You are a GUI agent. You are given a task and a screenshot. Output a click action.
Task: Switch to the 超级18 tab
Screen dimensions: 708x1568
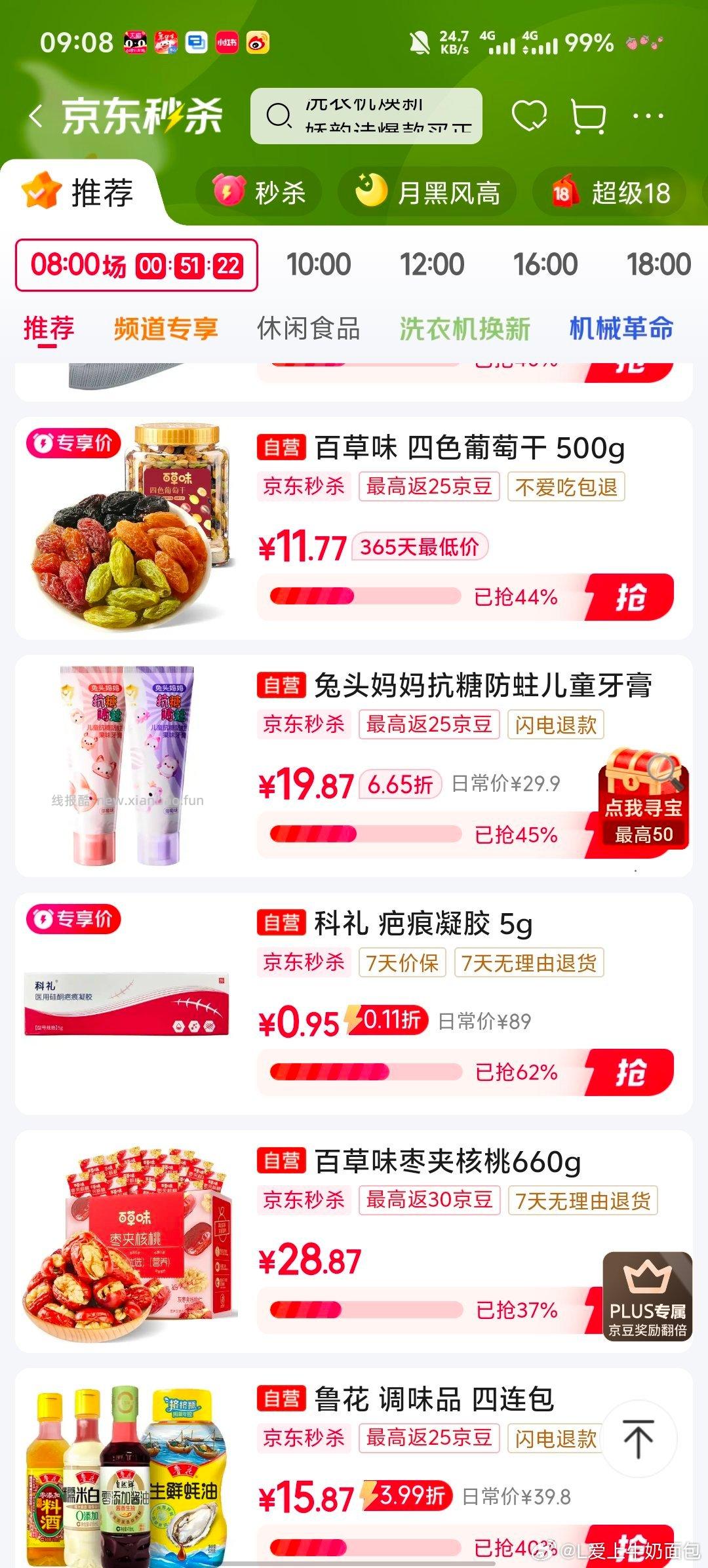click(610, 193)
